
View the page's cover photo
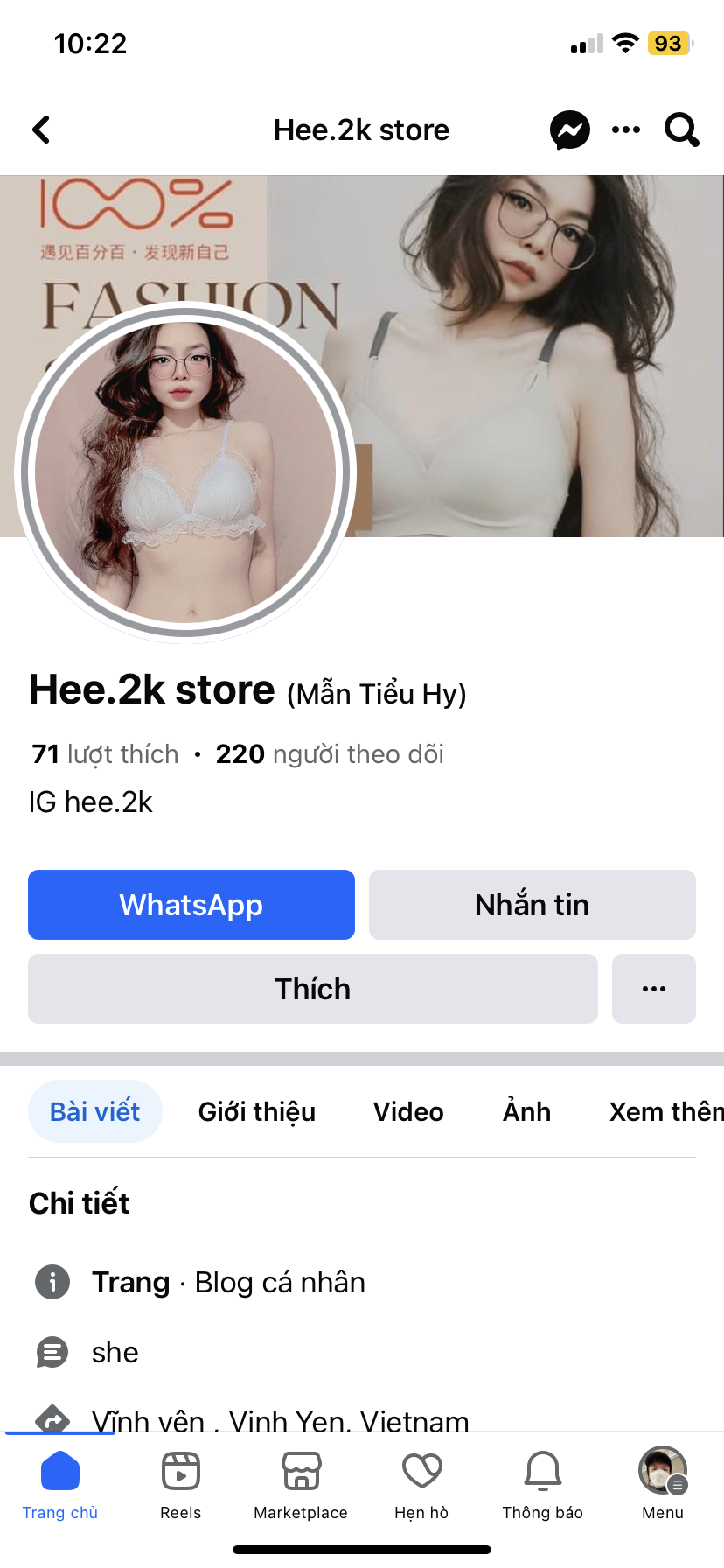(x=542, y=350)
